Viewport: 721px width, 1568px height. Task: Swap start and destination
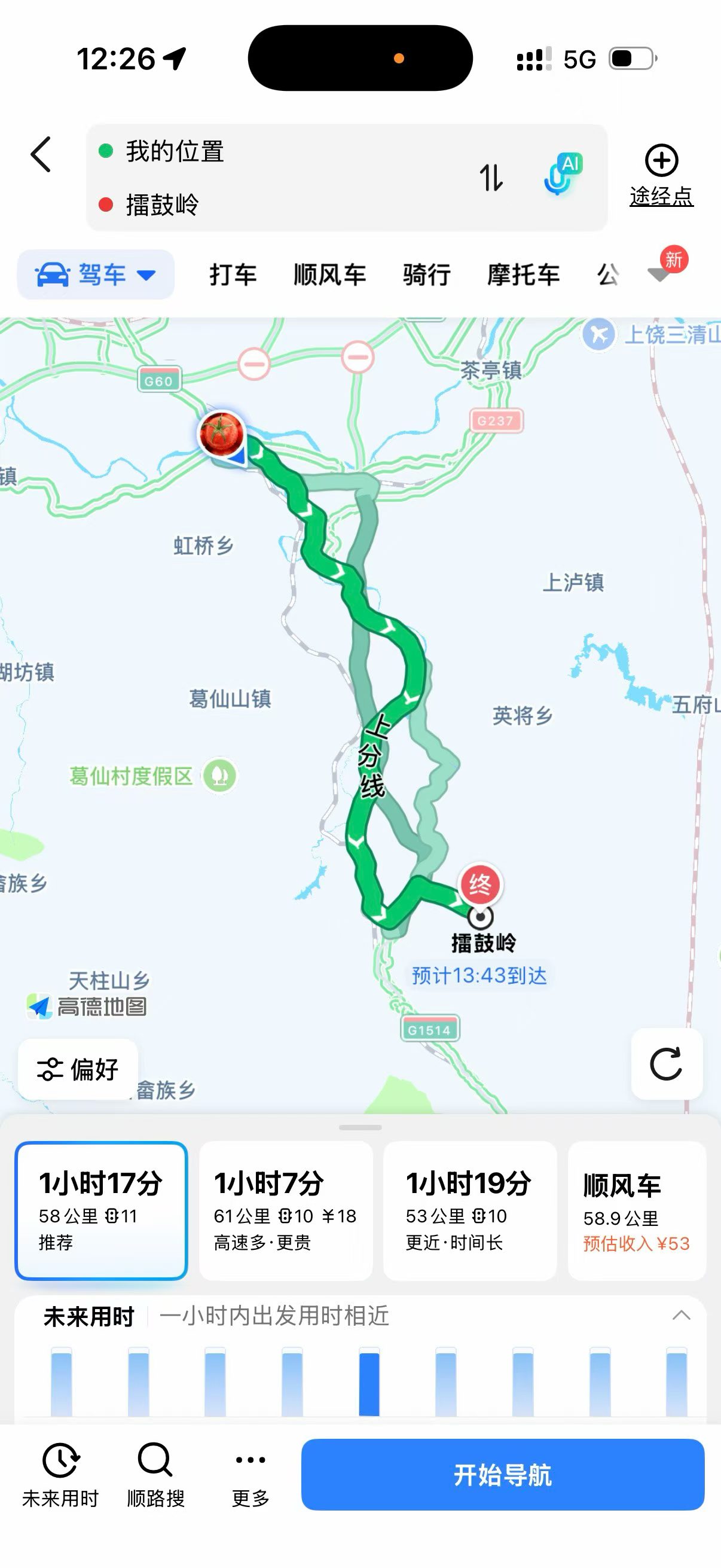(x=490, y=178)
